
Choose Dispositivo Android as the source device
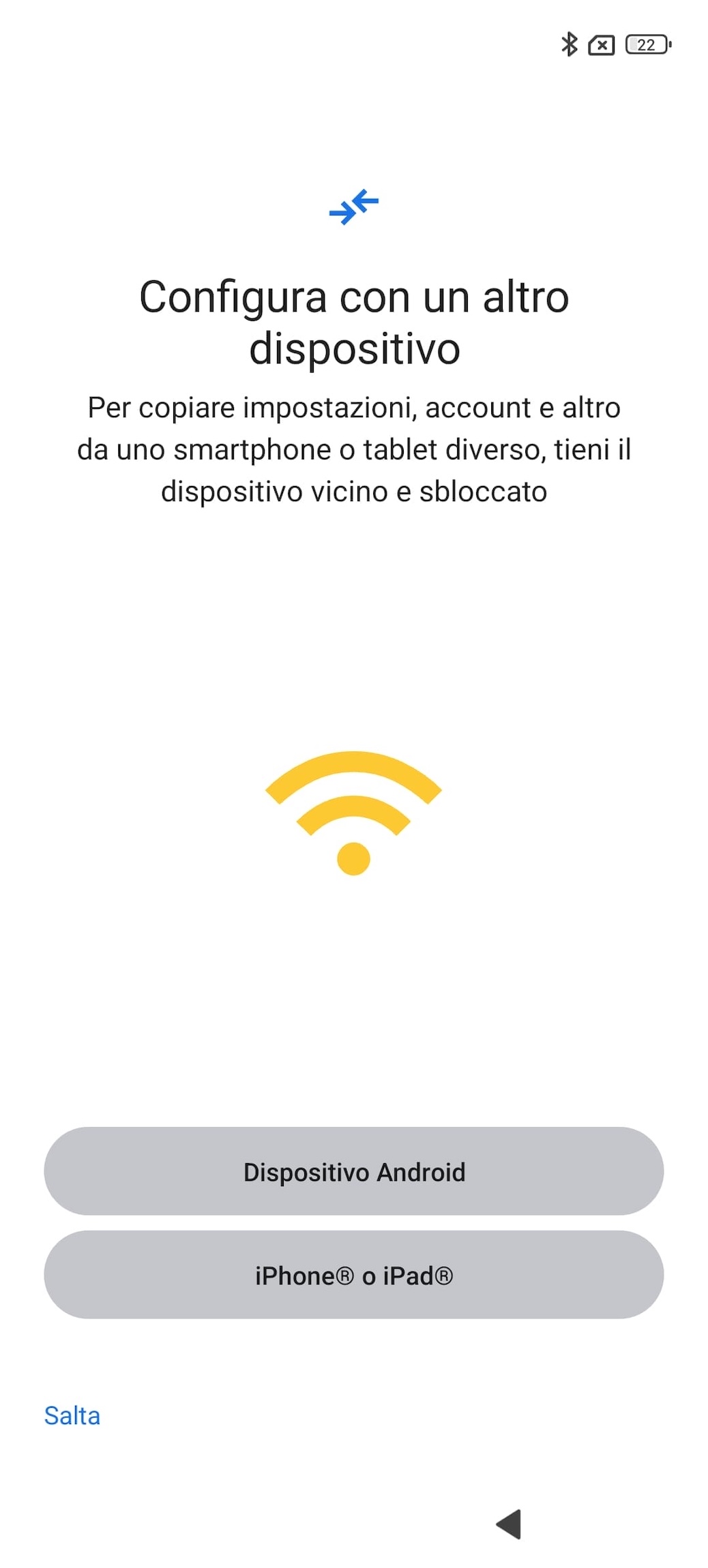pyautogui.click(x=353, y=1172)
